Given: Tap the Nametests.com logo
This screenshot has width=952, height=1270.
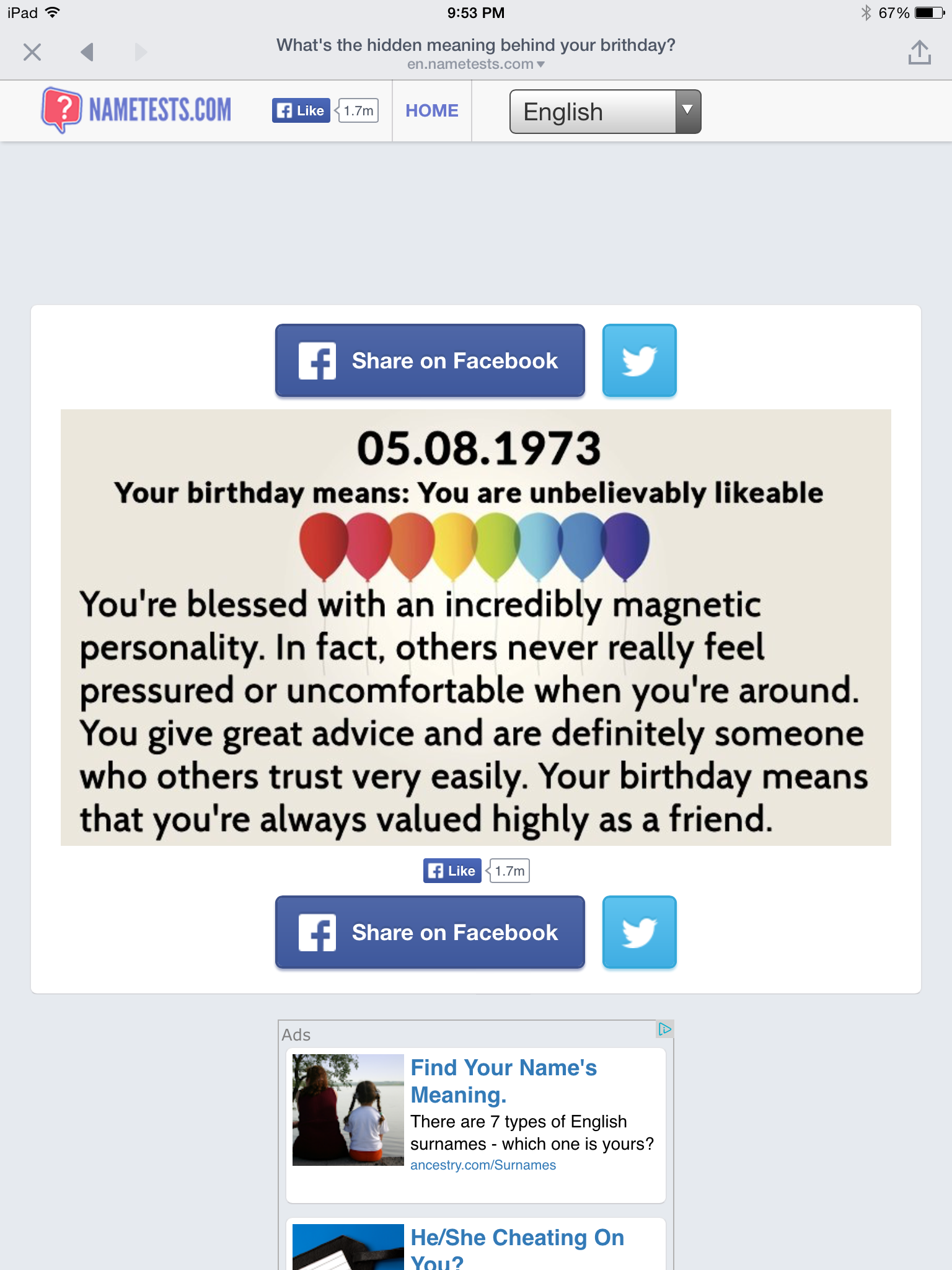Looking at the screenshot, I should click(137, 110).
